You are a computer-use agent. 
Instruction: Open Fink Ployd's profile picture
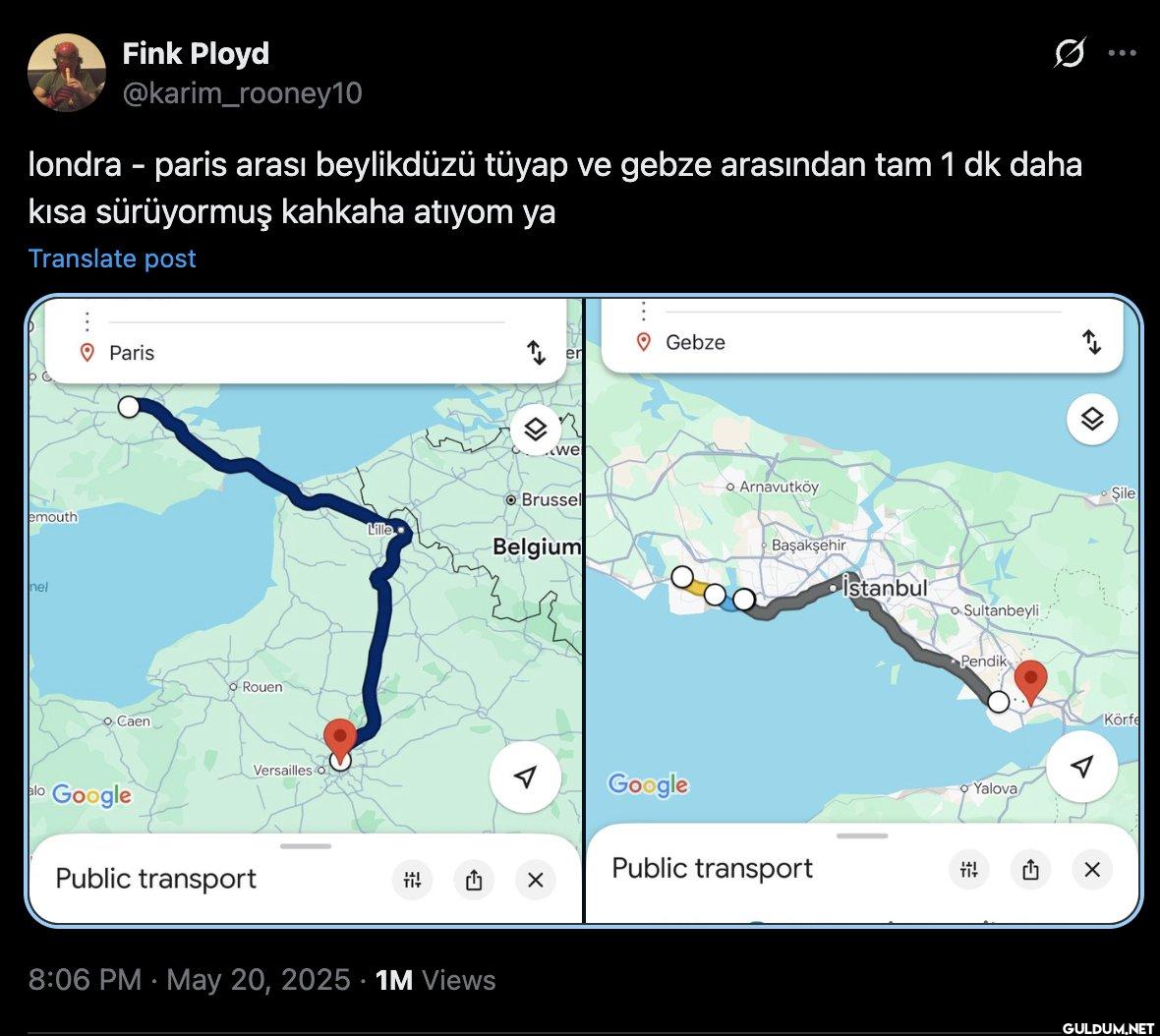coord(66,72)
